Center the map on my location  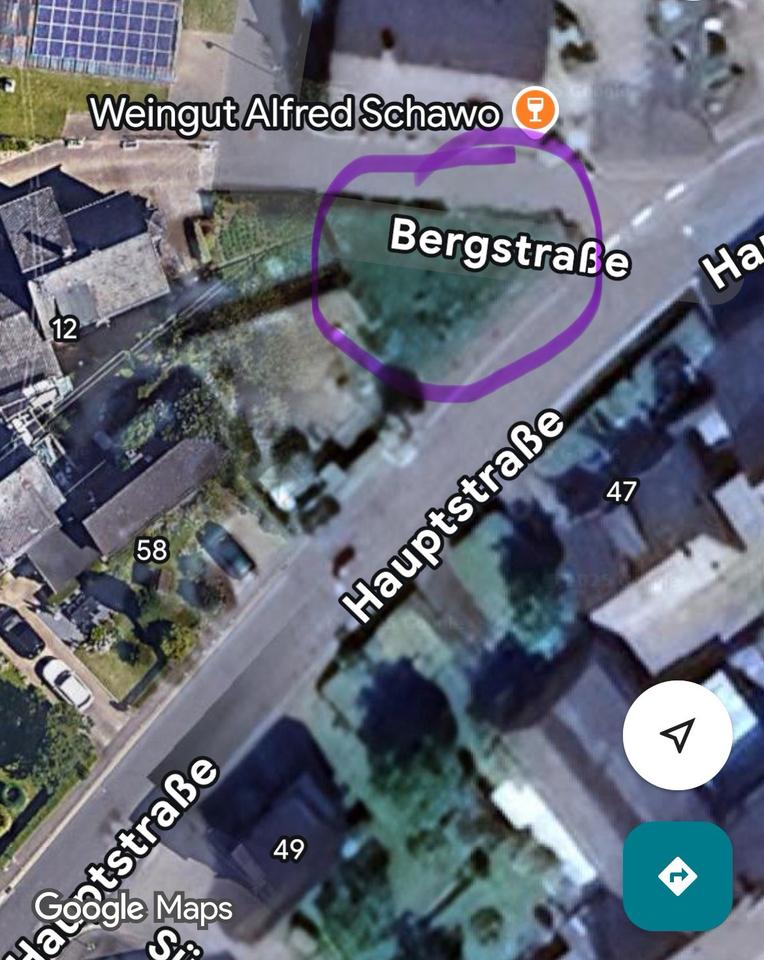[x=677, y=736]
